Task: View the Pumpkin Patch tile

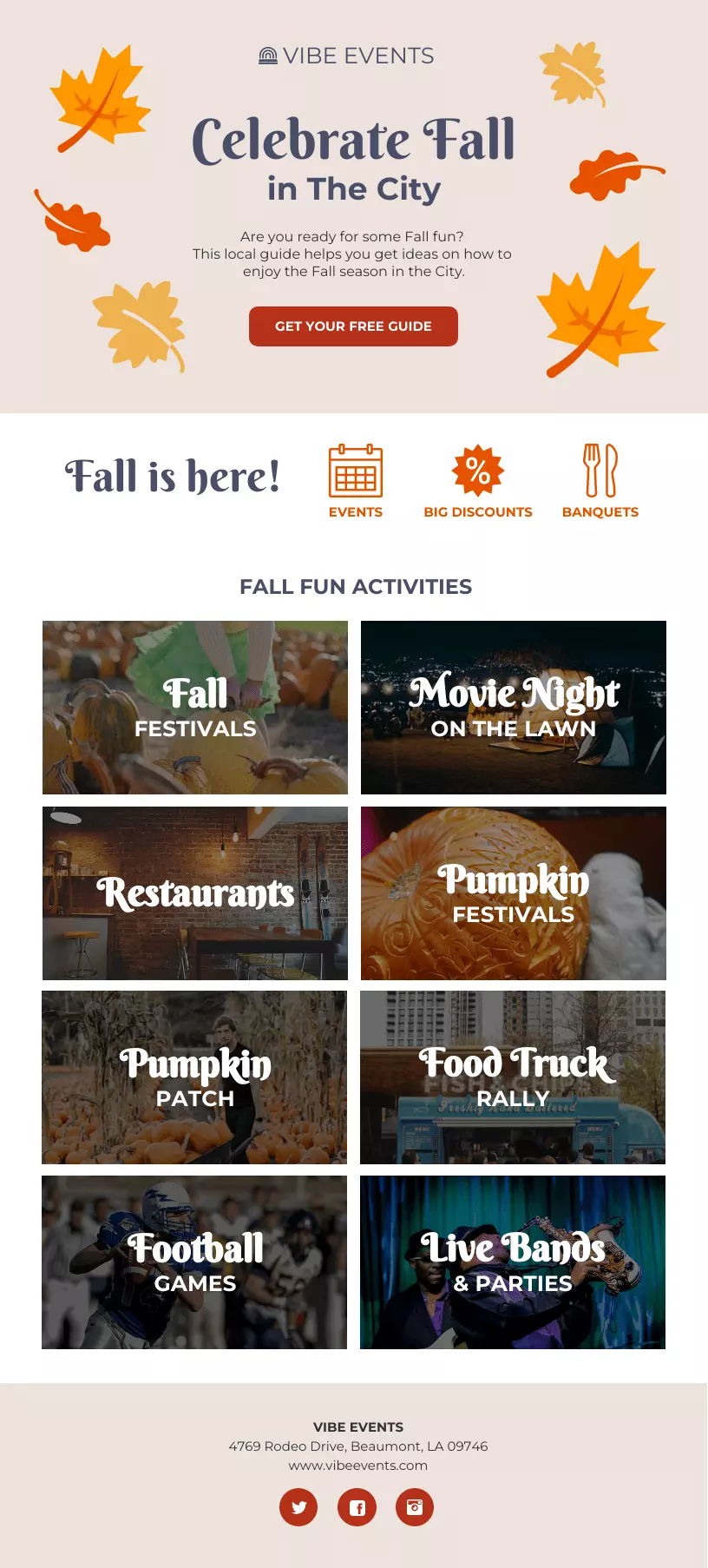Action: (x=194, y=1077)
